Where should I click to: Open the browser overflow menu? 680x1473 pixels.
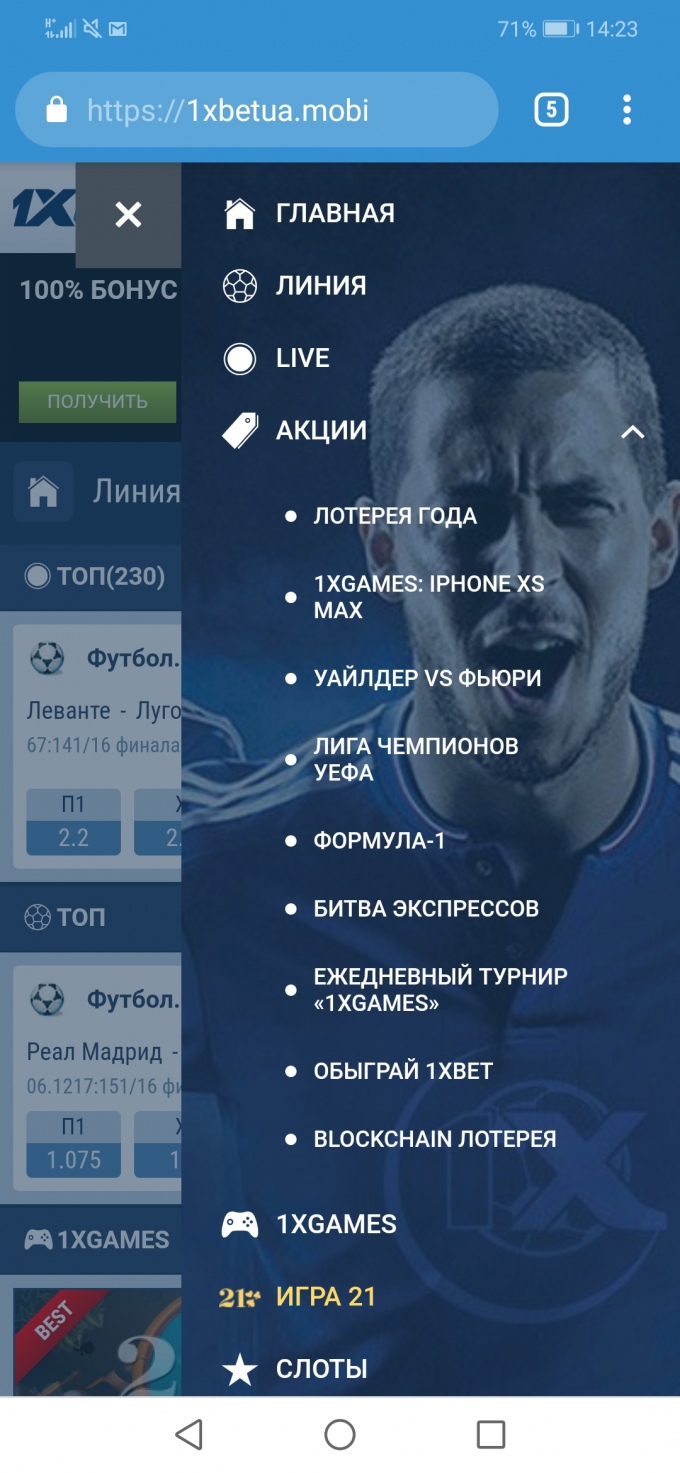[627, 109]
